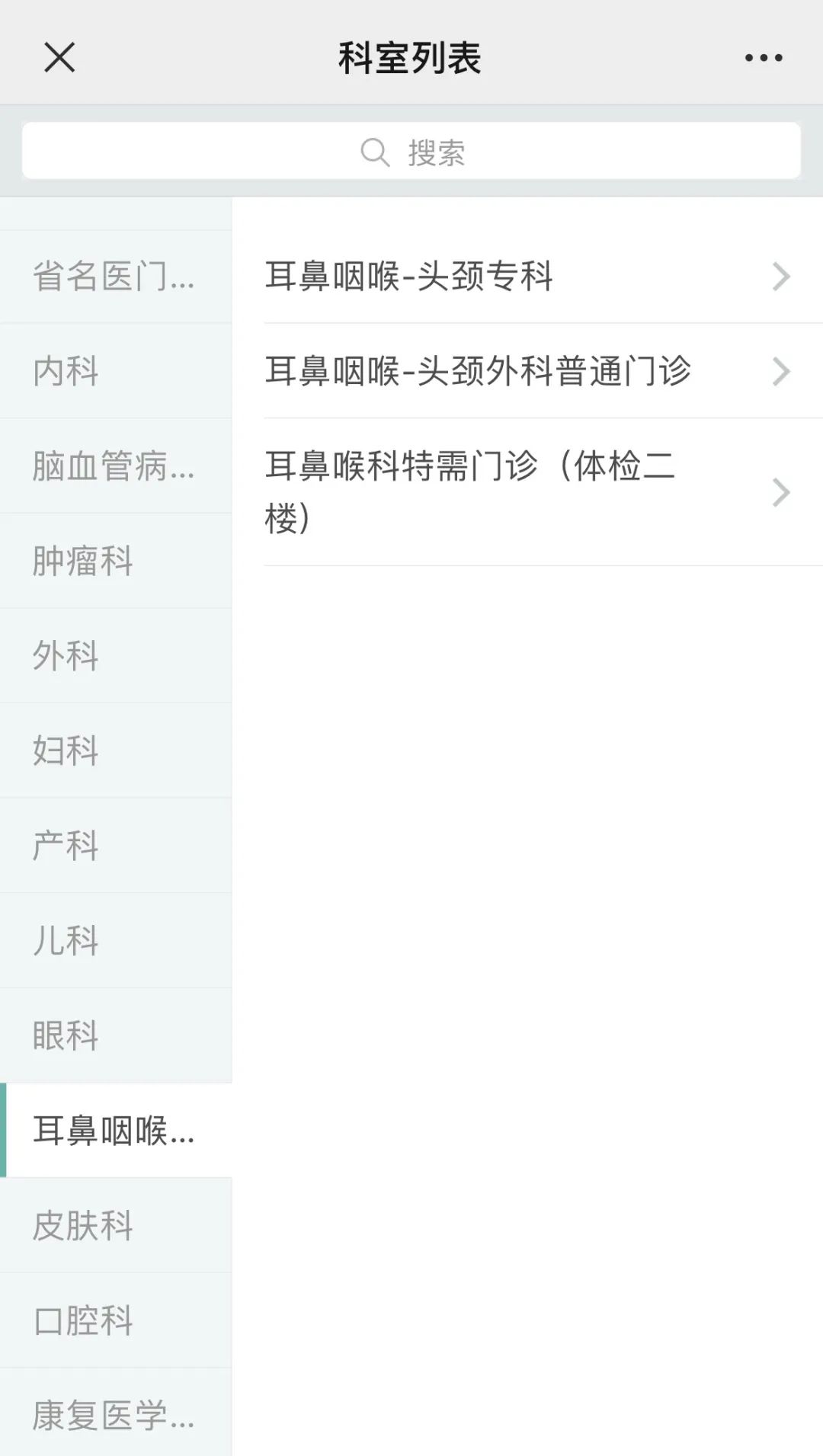Open 耳鼻咽喉-头颈外科普通门诊
Viewport: 823px width, 1456px height.
pyautogui.click(x=526, y=371)
